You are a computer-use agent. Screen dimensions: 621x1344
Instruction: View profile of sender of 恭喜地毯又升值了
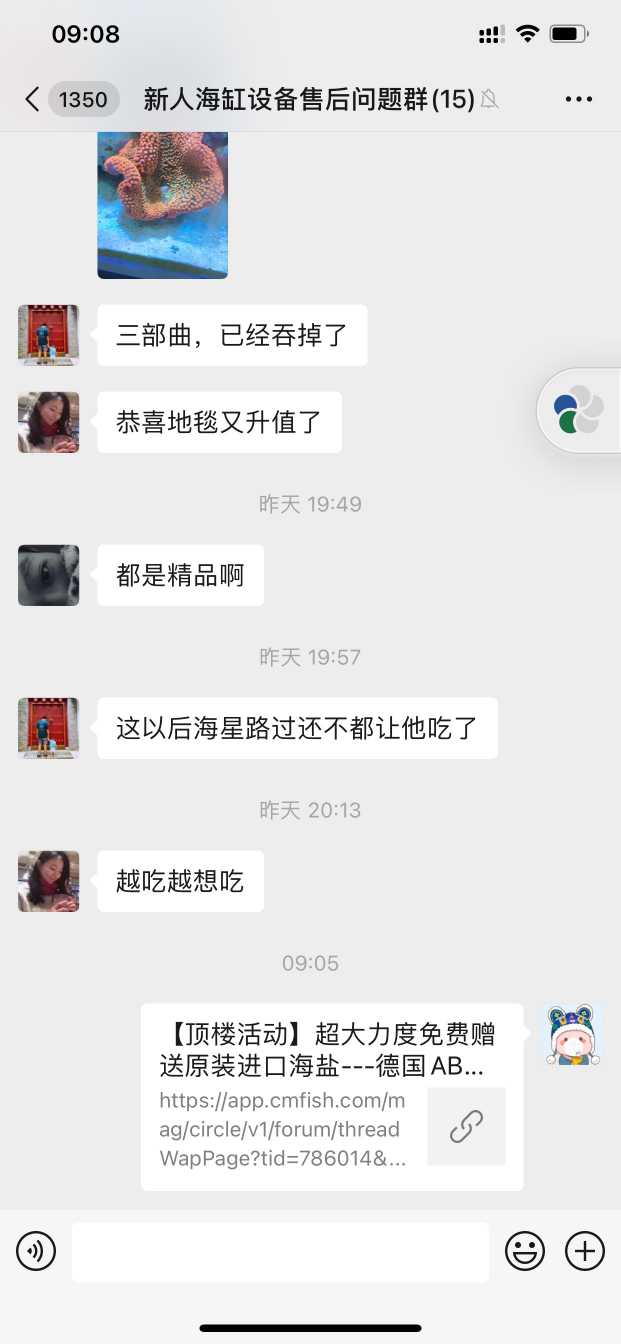48,422
